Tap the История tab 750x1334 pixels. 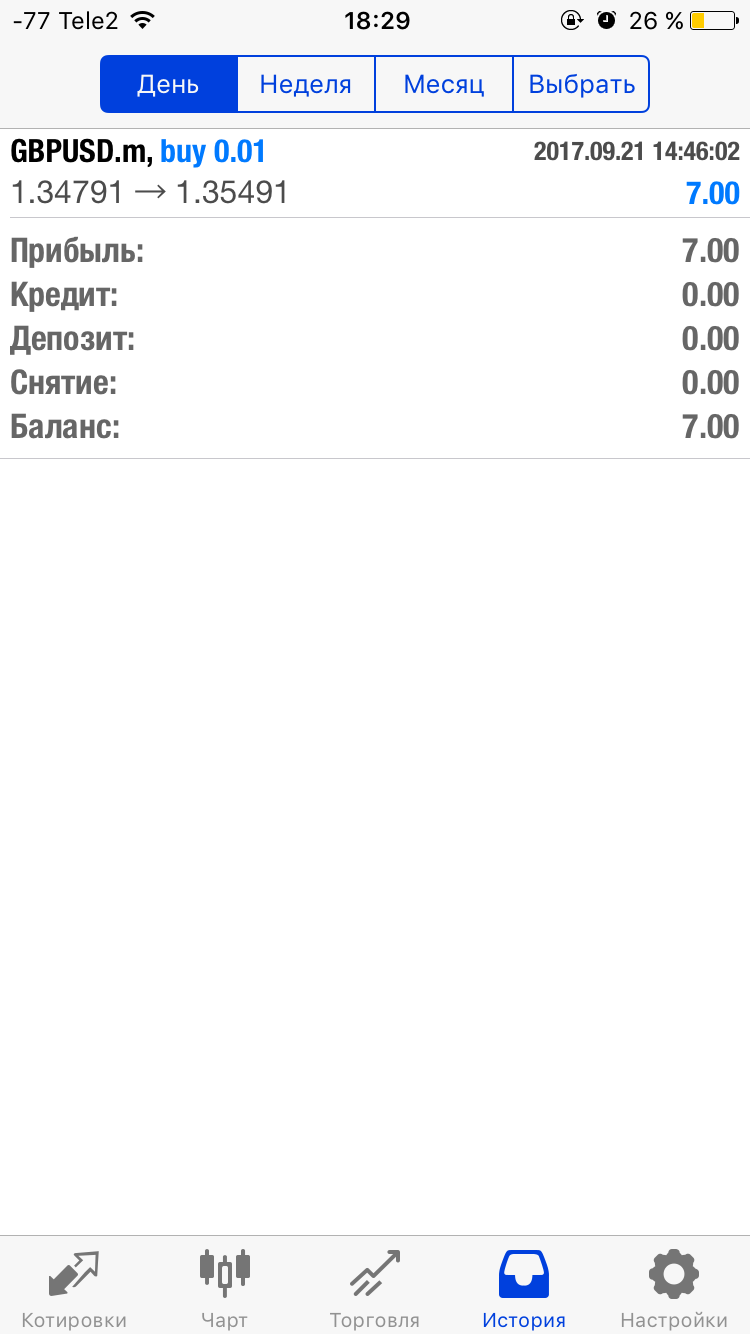click(x=524, y=1288)
